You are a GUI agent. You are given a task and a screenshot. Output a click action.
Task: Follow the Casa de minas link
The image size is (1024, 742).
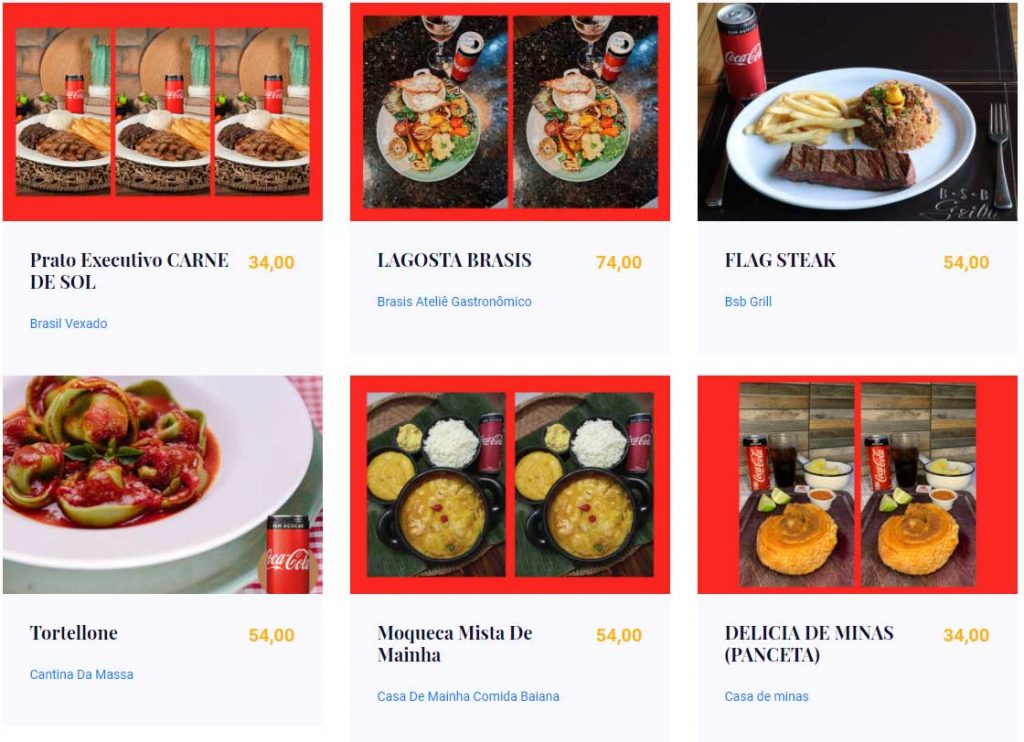coord(766,697)
